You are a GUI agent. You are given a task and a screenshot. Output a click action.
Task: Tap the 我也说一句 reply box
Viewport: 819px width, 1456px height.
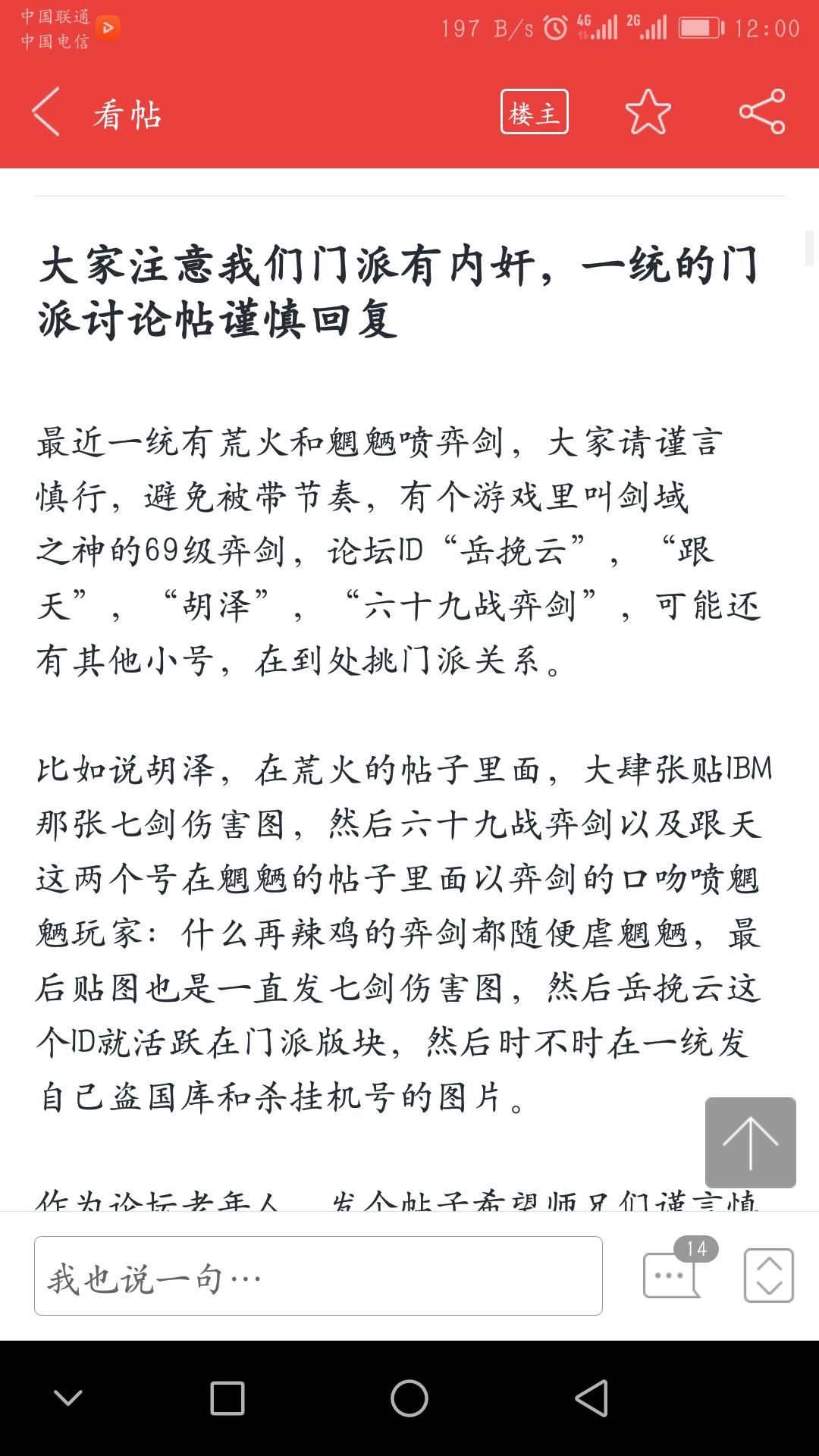(x=318, y=1276)
